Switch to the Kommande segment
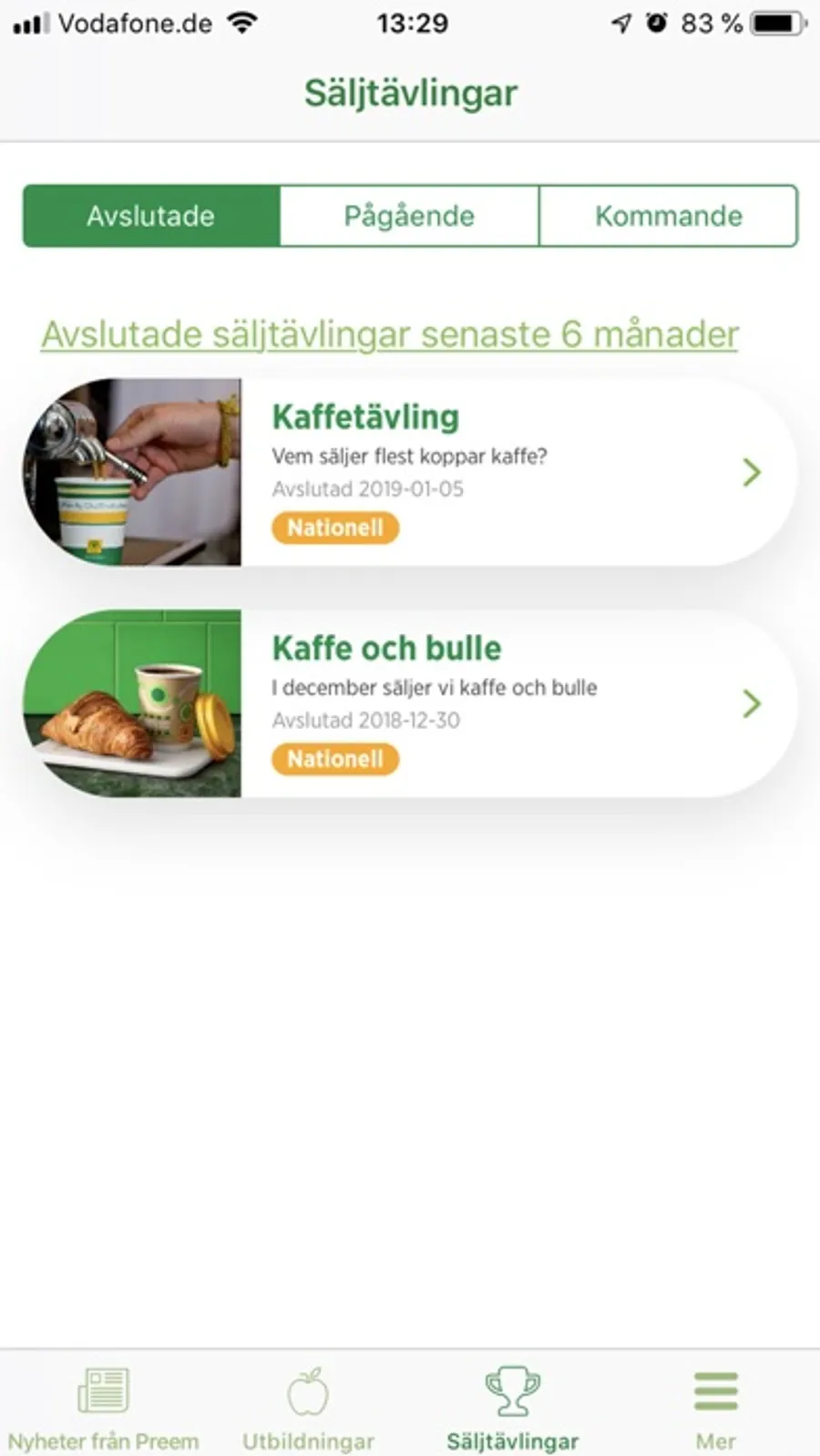This screenshot has height=1456, width=820. (668, 216)
